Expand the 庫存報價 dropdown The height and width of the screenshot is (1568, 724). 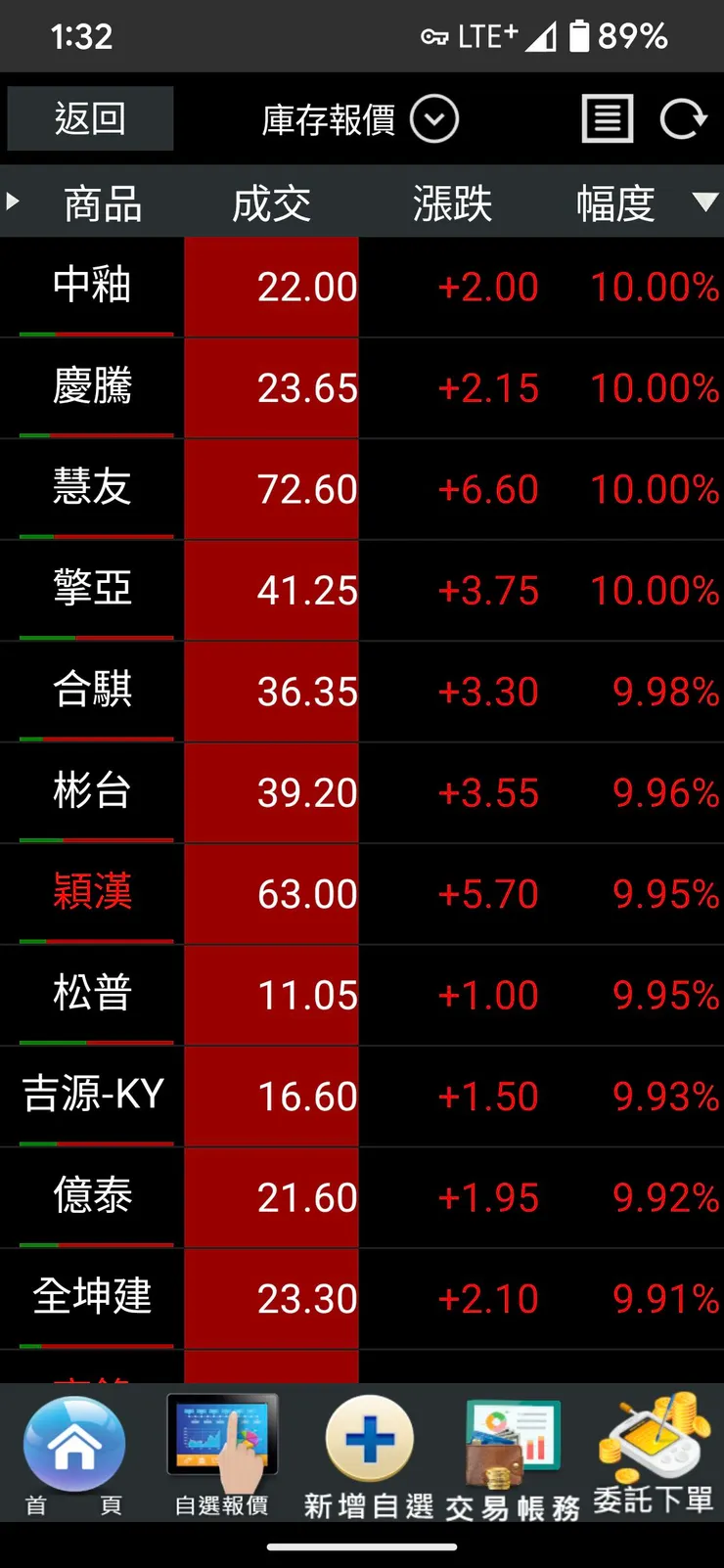point(433,120)
